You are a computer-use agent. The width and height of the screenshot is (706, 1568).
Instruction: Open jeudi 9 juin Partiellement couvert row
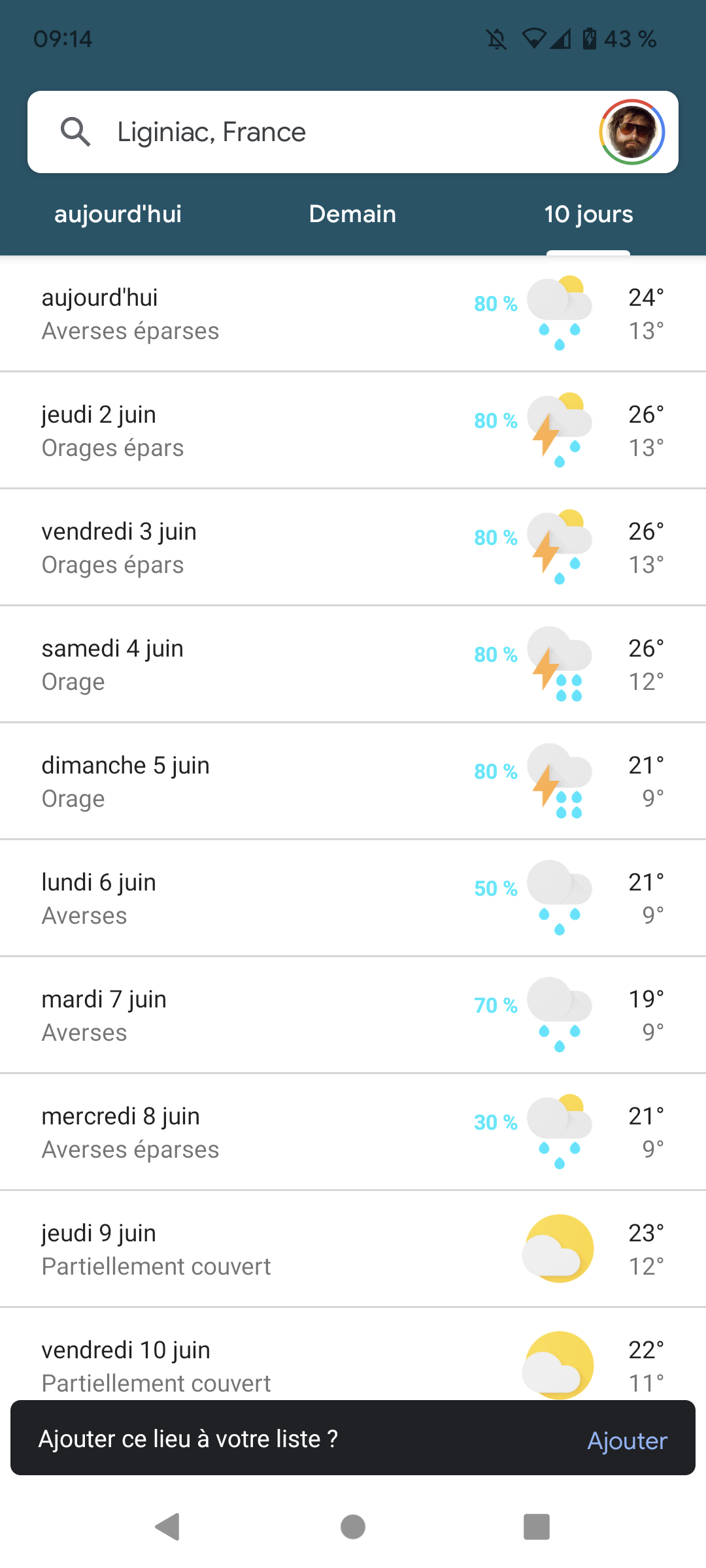353,1250
